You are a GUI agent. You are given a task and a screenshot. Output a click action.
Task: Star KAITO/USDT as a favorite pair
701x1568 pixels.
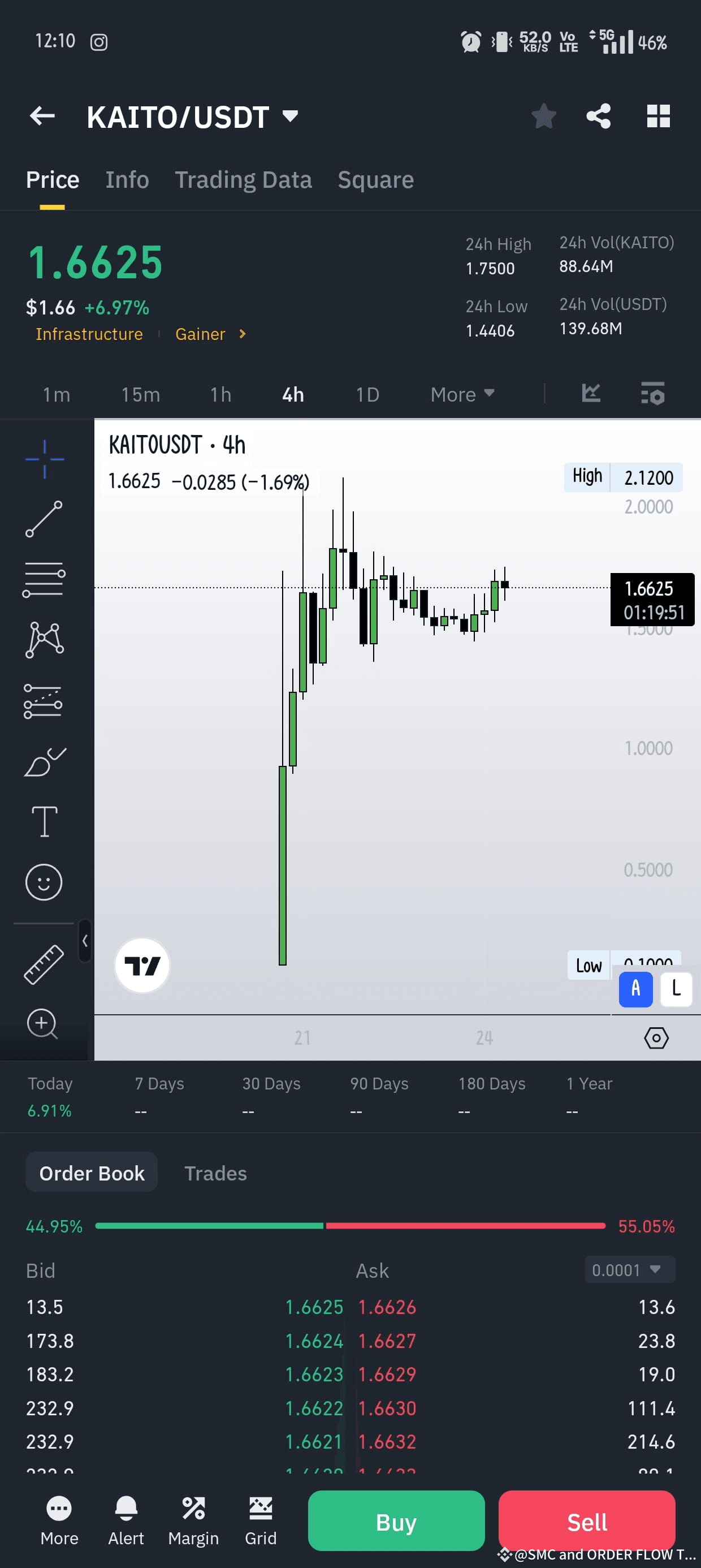pos(543,117)
